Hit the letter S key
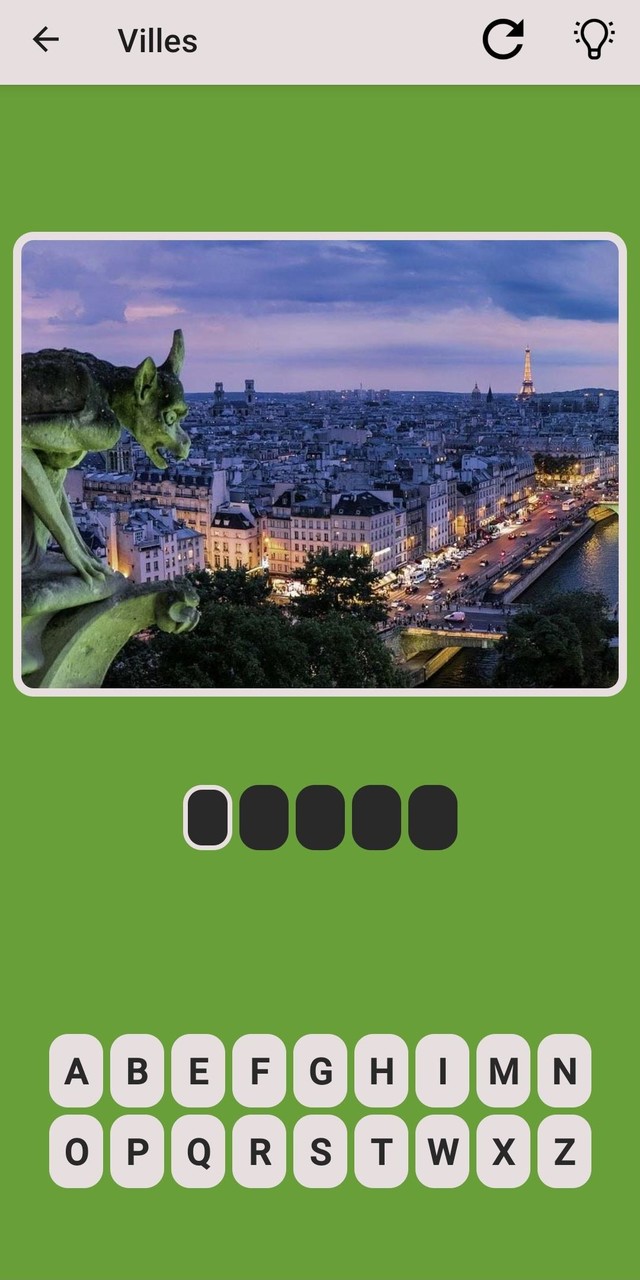Image resolution: width=640 pixels, height=1280 pixels. click(x=320, y=1152)
